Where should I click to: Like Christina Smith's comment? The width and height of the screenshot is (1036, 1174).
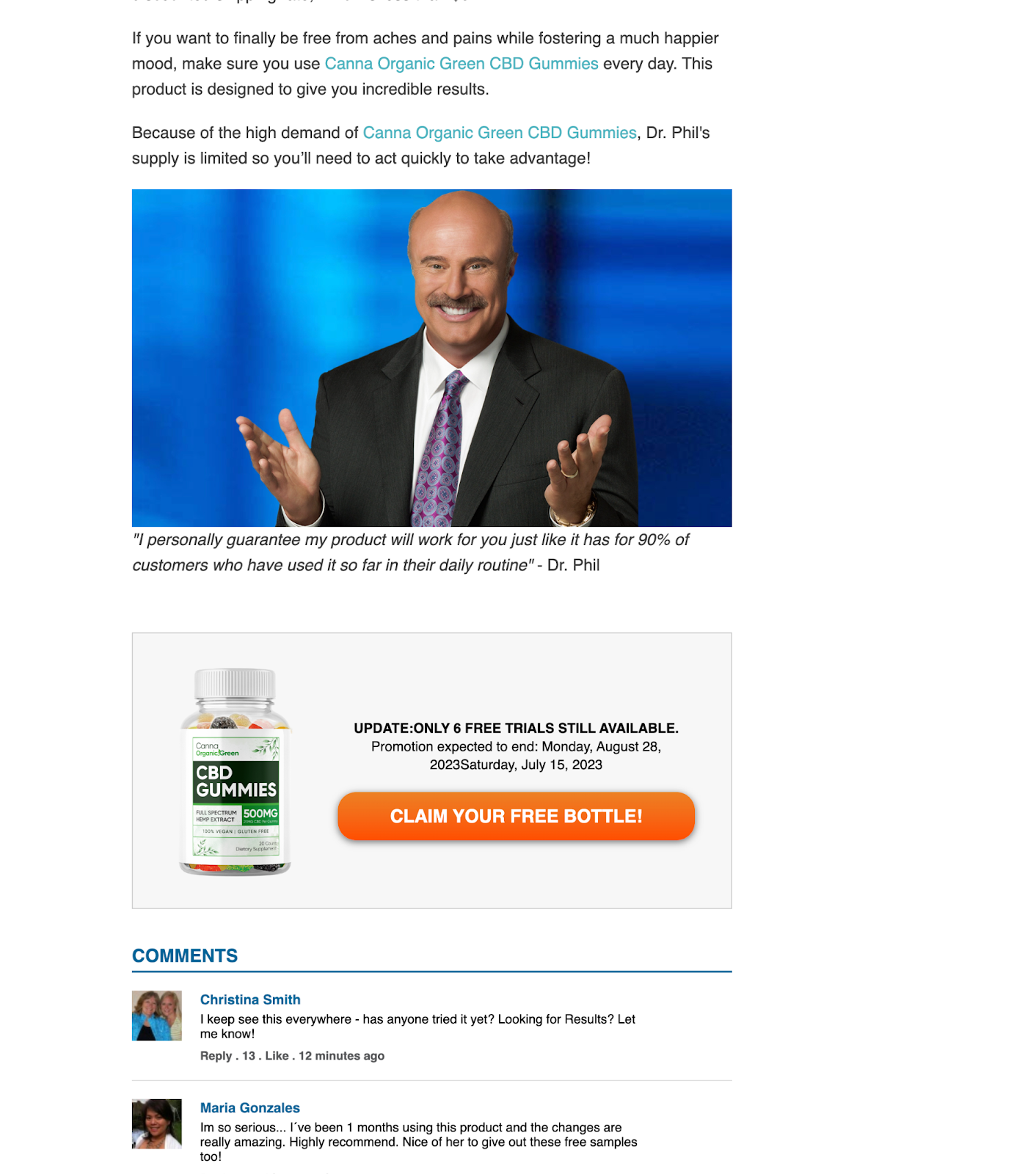click(277, 1056)
